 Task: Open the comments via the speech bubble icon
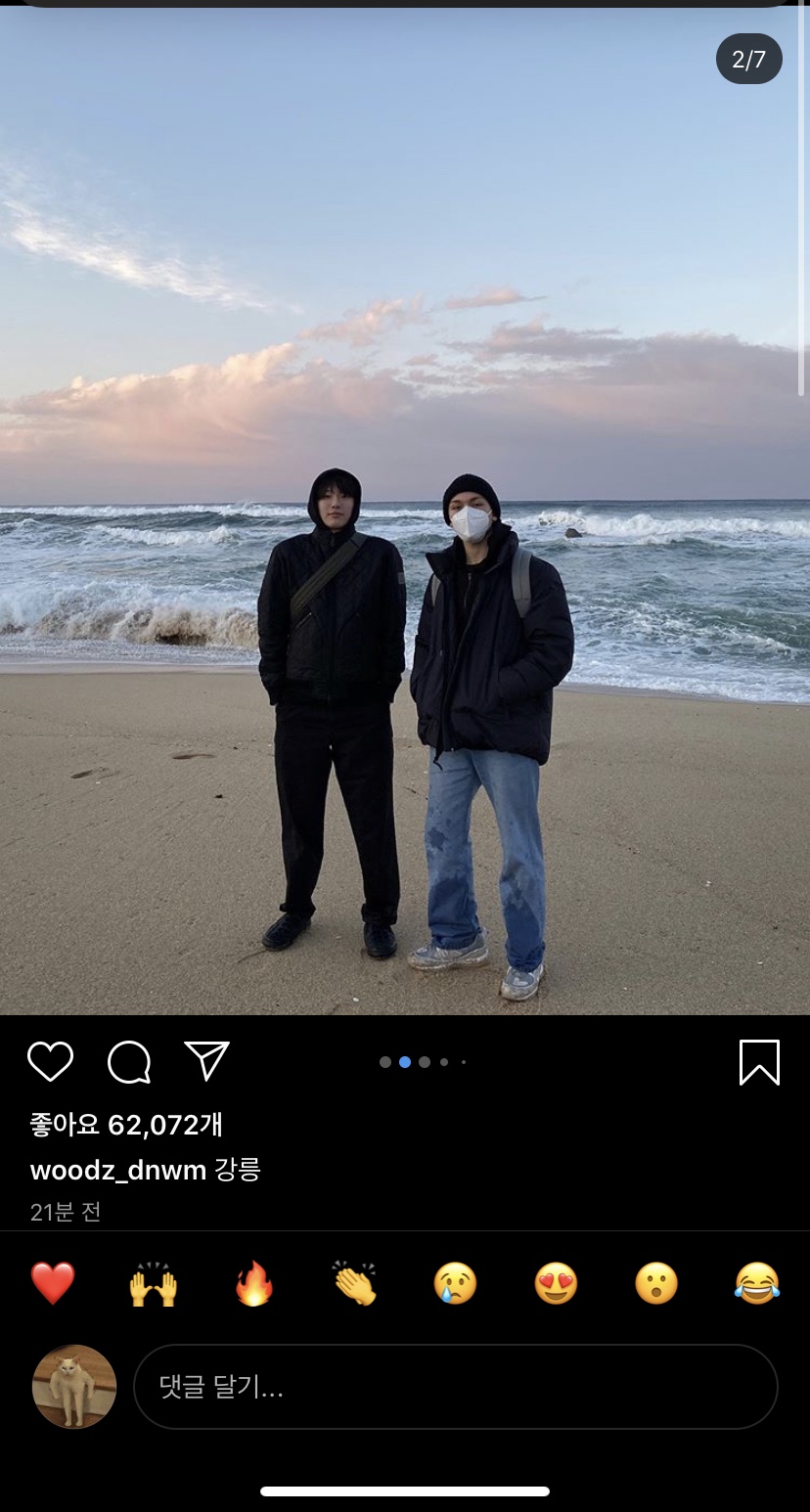[x=128, y=1064]
